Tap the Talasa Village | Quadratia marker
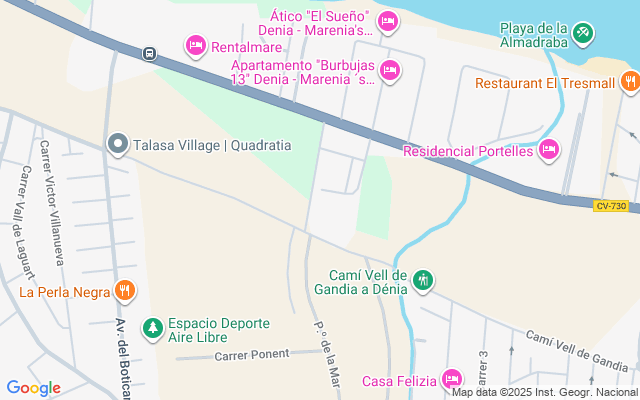Image resolution: width=640 pixels, height=400 pixels. [118, 145]
